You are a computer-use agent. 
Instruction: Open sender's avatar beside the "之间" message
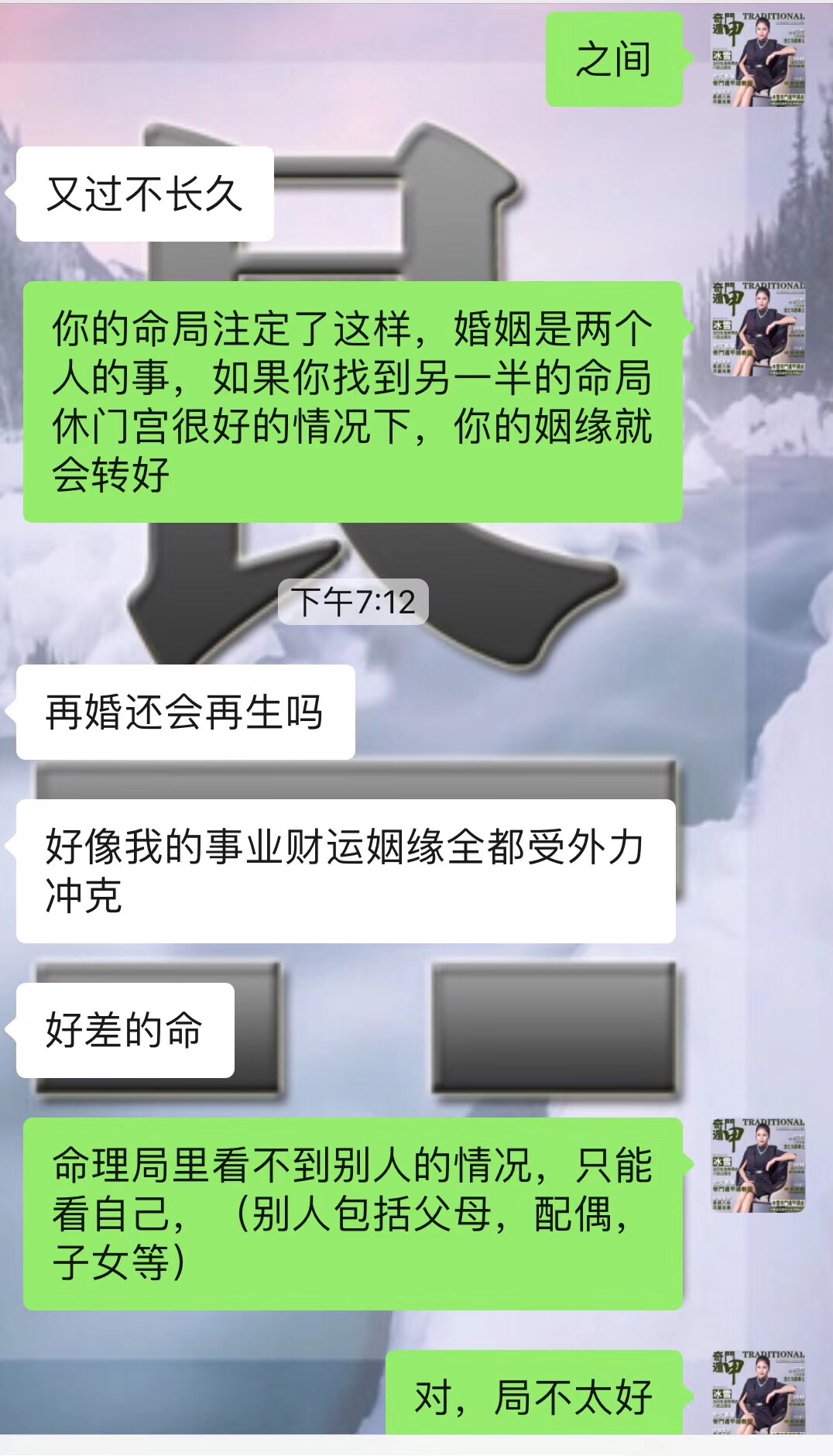pyautogui.click(x=758, y=60)
